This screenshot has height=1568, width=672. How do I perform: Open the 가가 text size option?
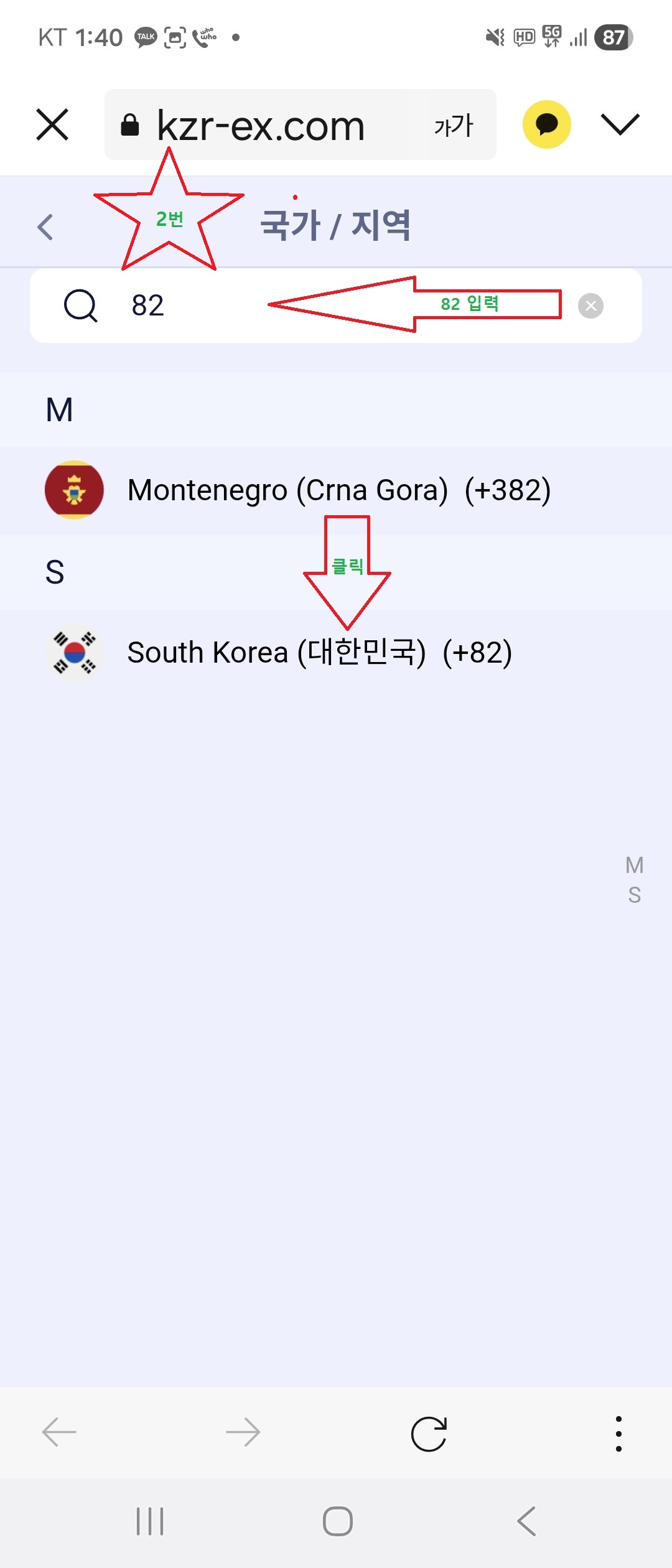[x=454, y=126]
